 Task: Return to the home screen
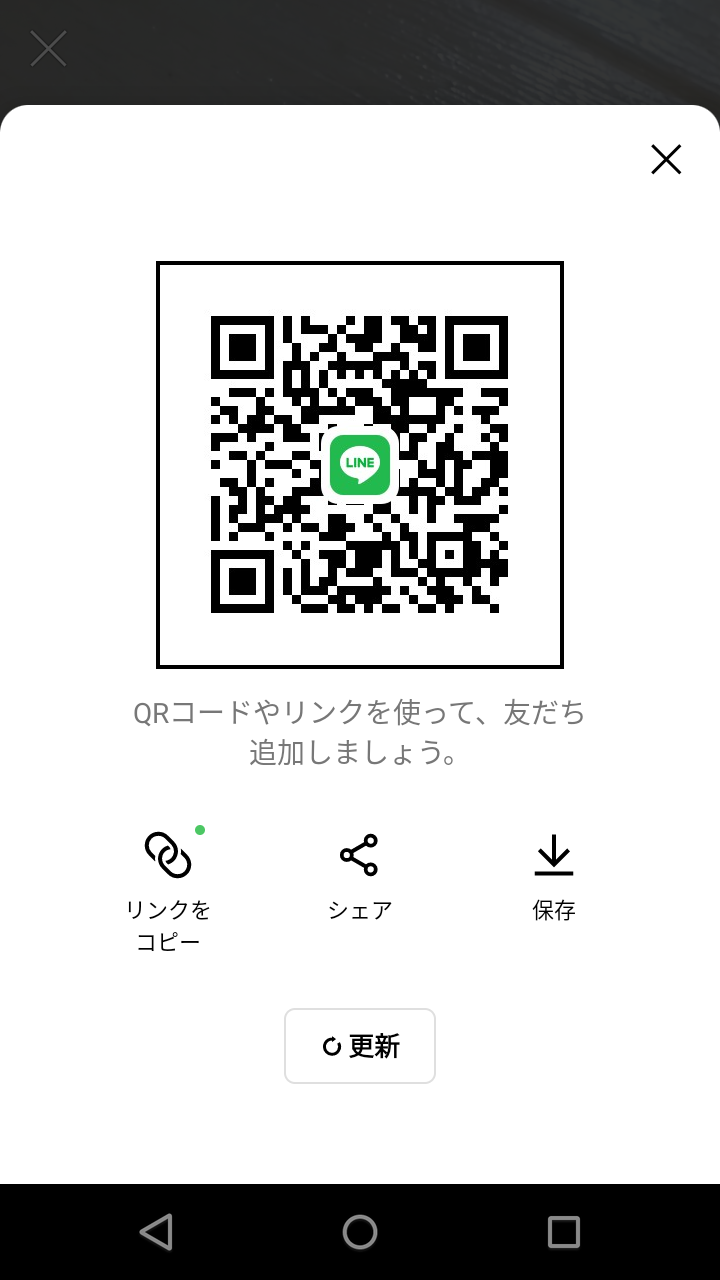point(360,1231)
